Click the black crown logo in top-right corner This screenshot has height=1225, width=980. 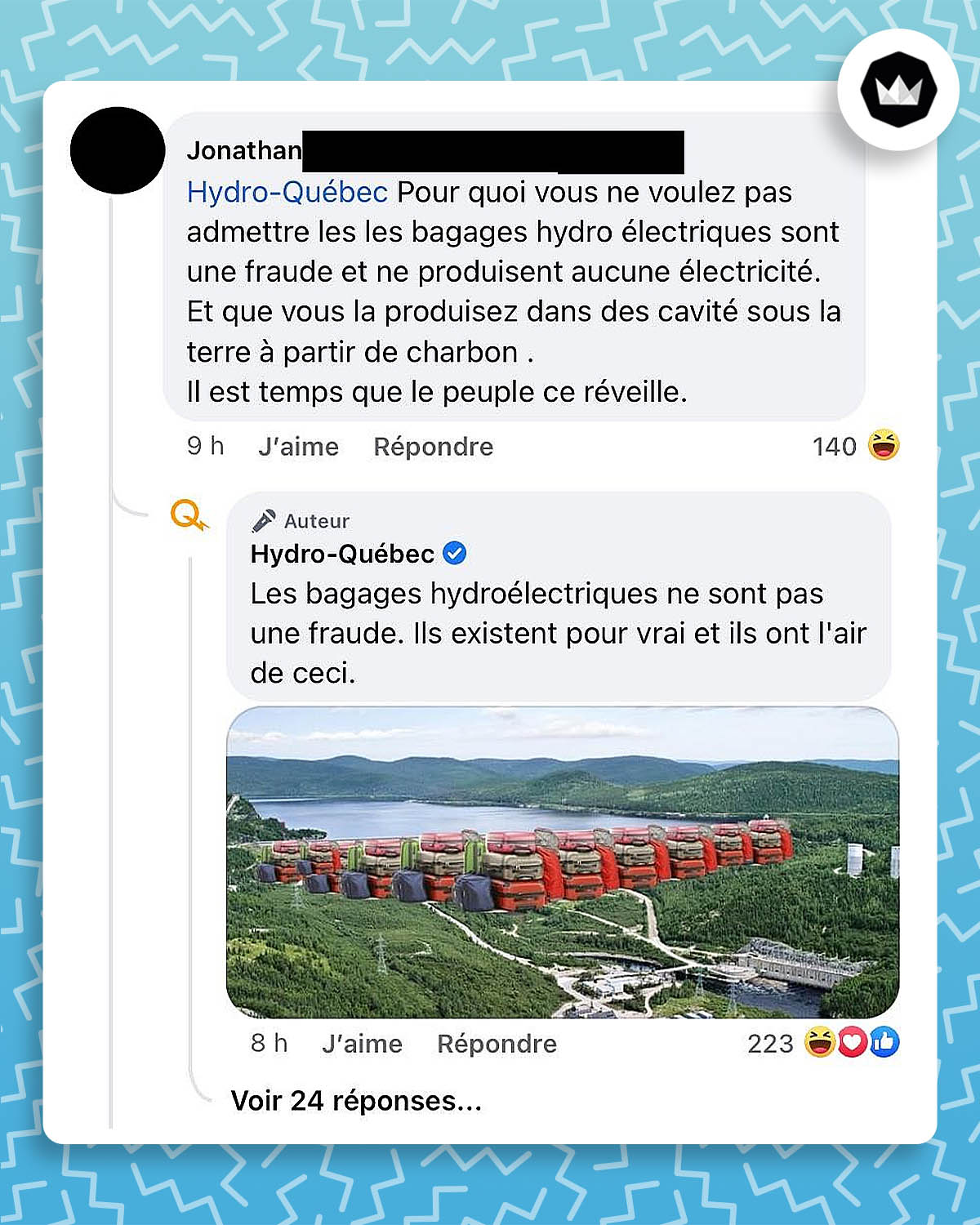click(x=899, y=91)
